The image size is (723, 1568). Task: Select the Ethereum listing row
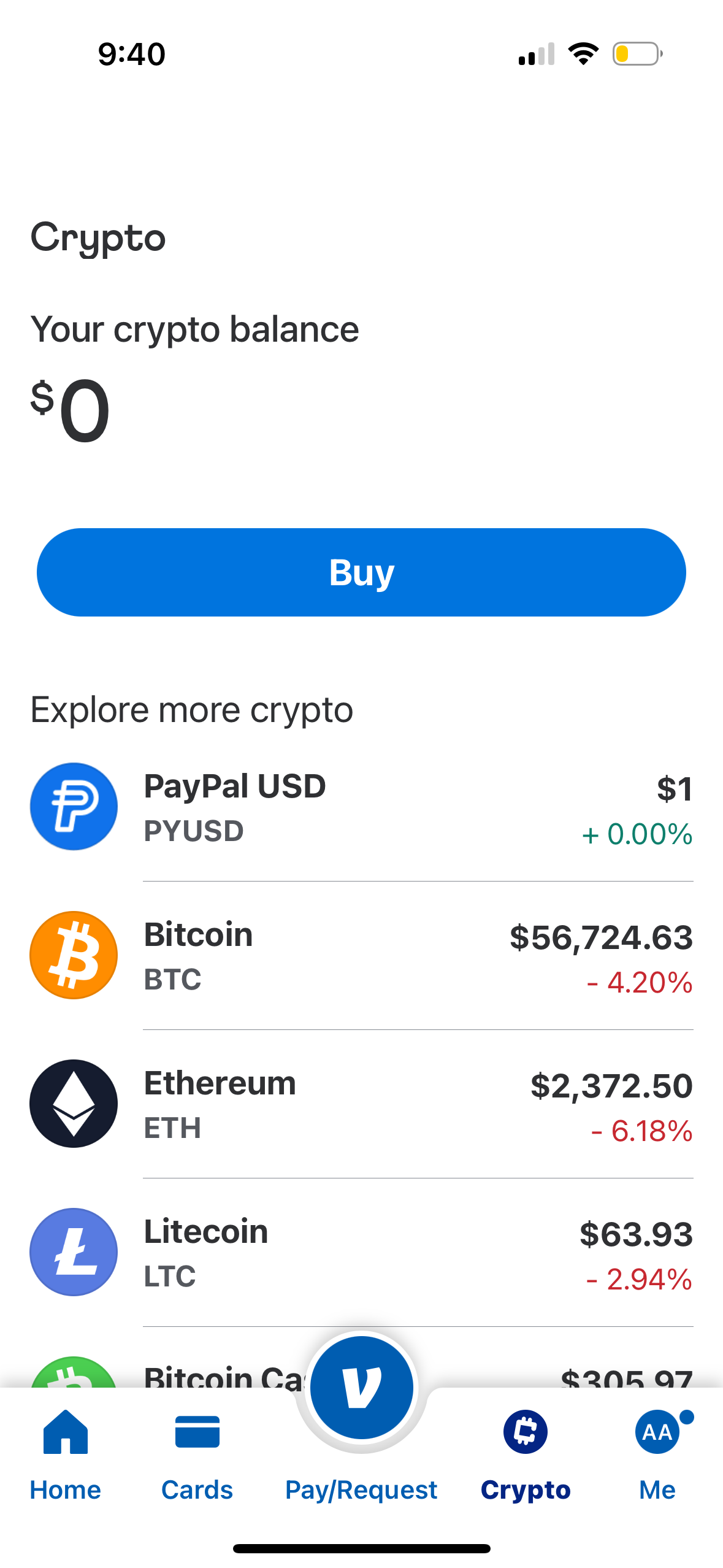[362, 1103]
